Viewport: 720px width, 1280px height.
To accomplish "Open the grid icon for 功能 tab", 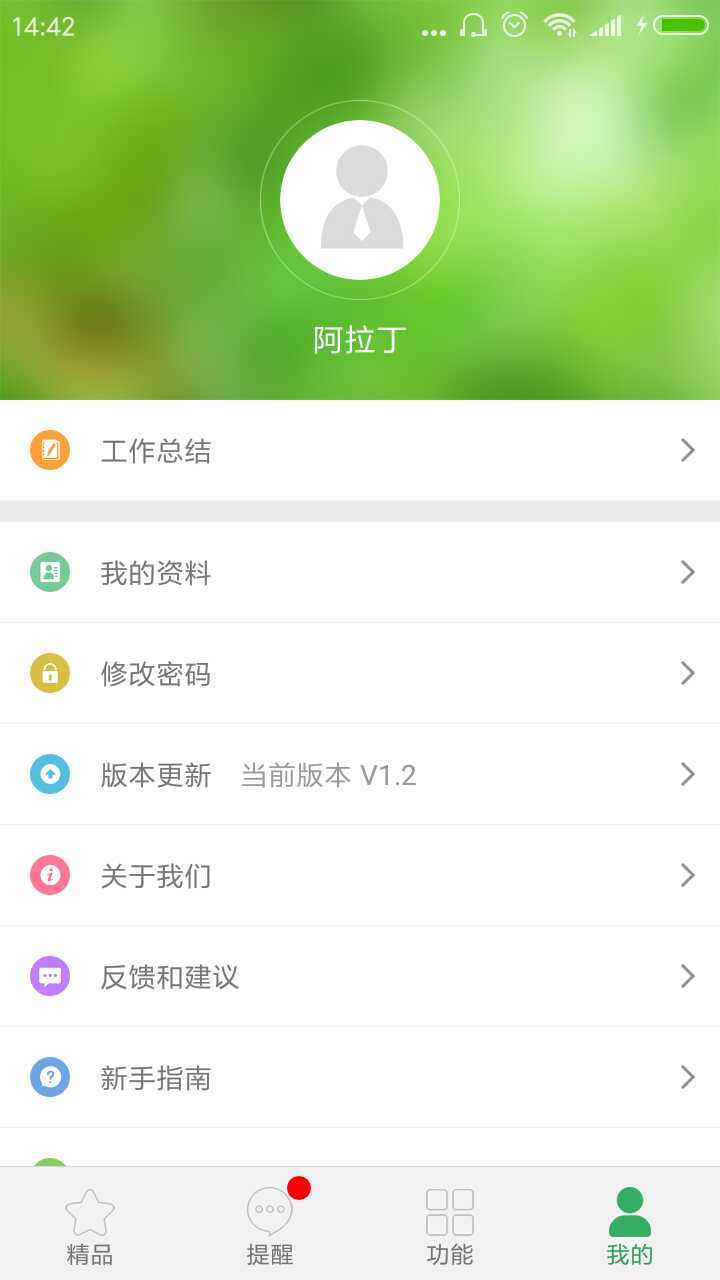I will click(x=450, y=1210).
